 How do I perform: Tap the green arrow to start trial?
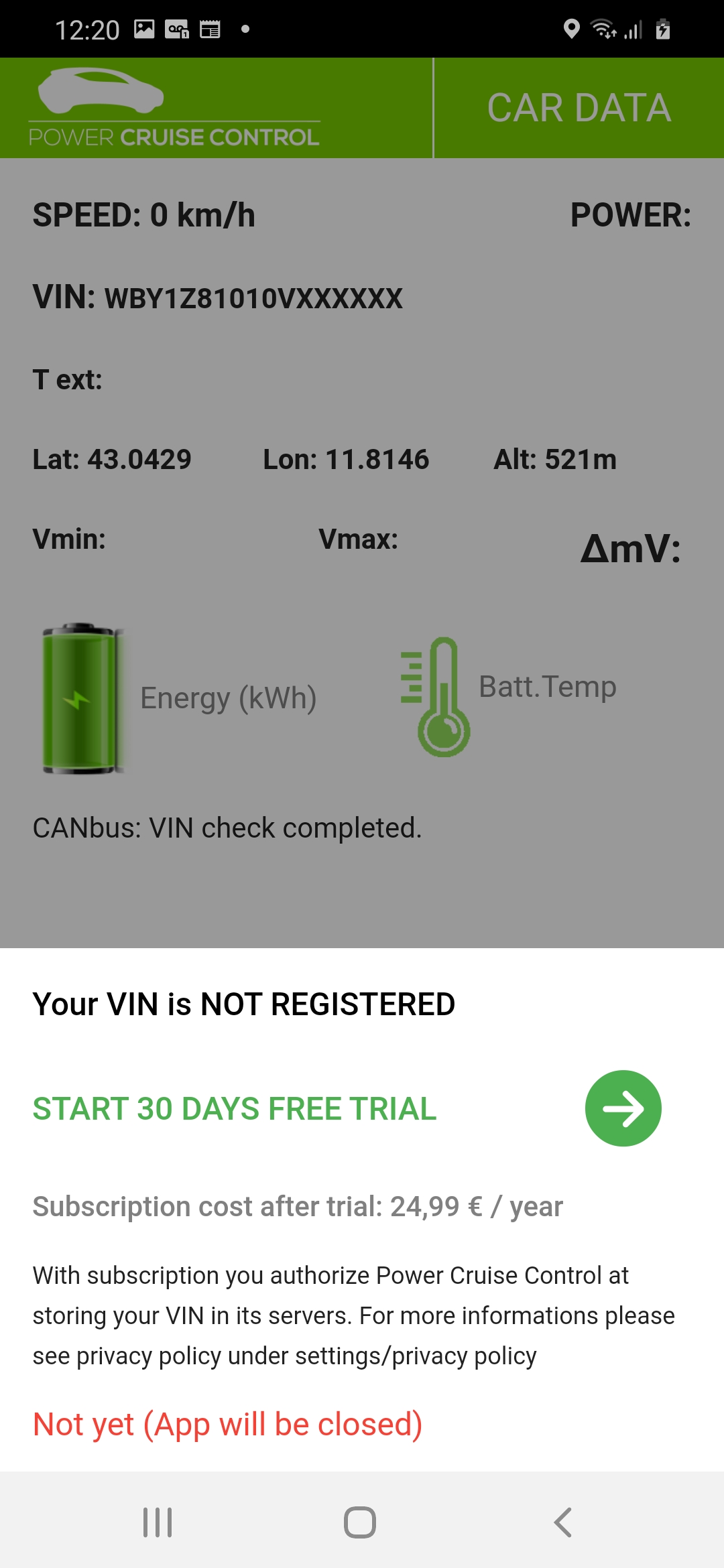623,1108
